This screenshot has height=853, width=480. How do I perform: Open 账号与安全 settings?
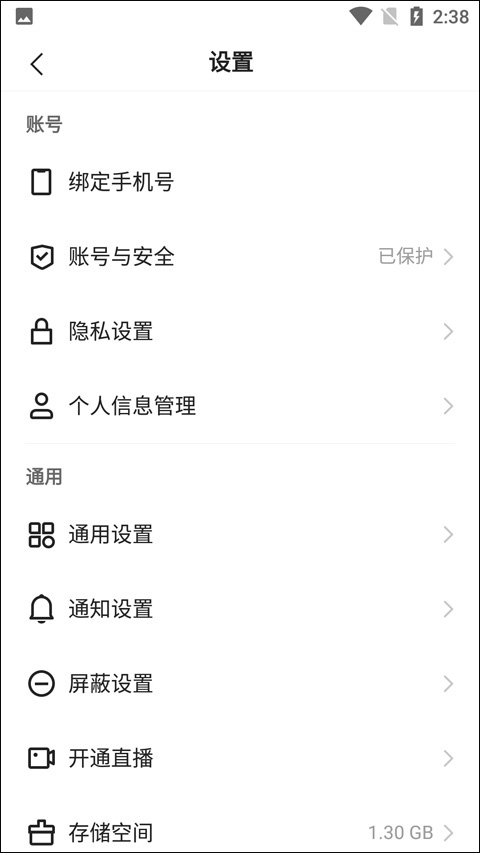240,256
